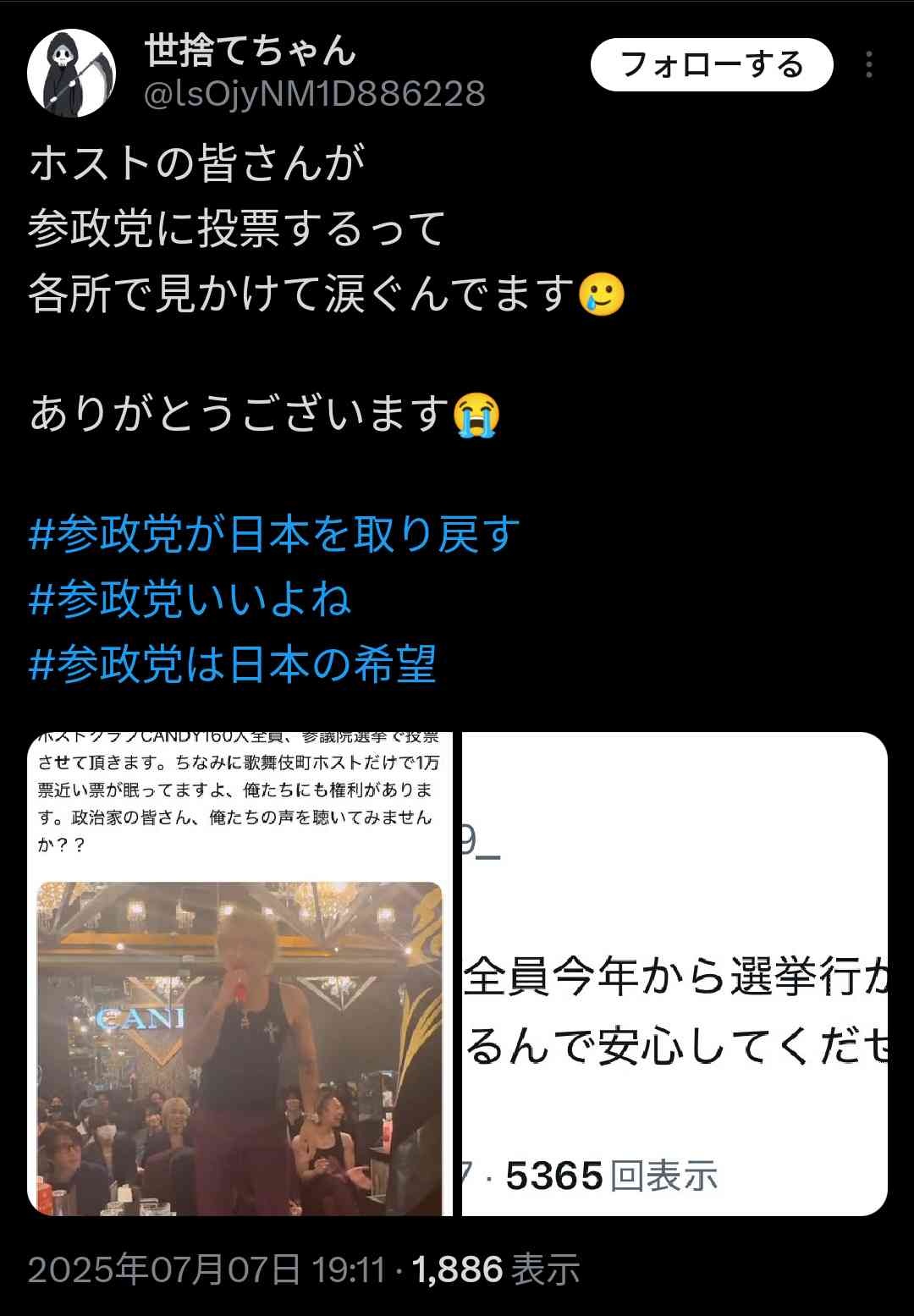Open 世捨てちゃん's profile avatar

71,72
